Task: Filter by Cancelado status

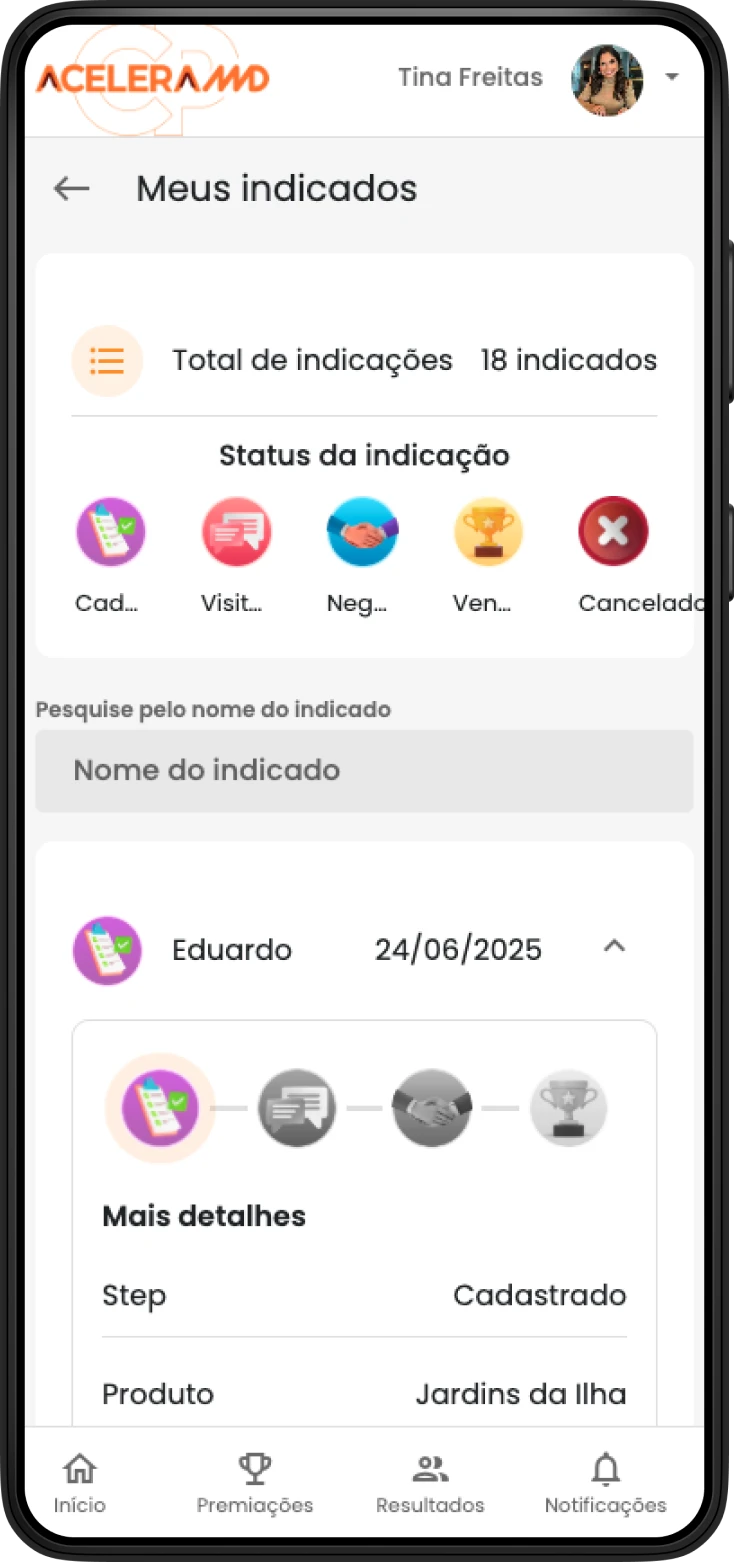Action: pos(613,532)
